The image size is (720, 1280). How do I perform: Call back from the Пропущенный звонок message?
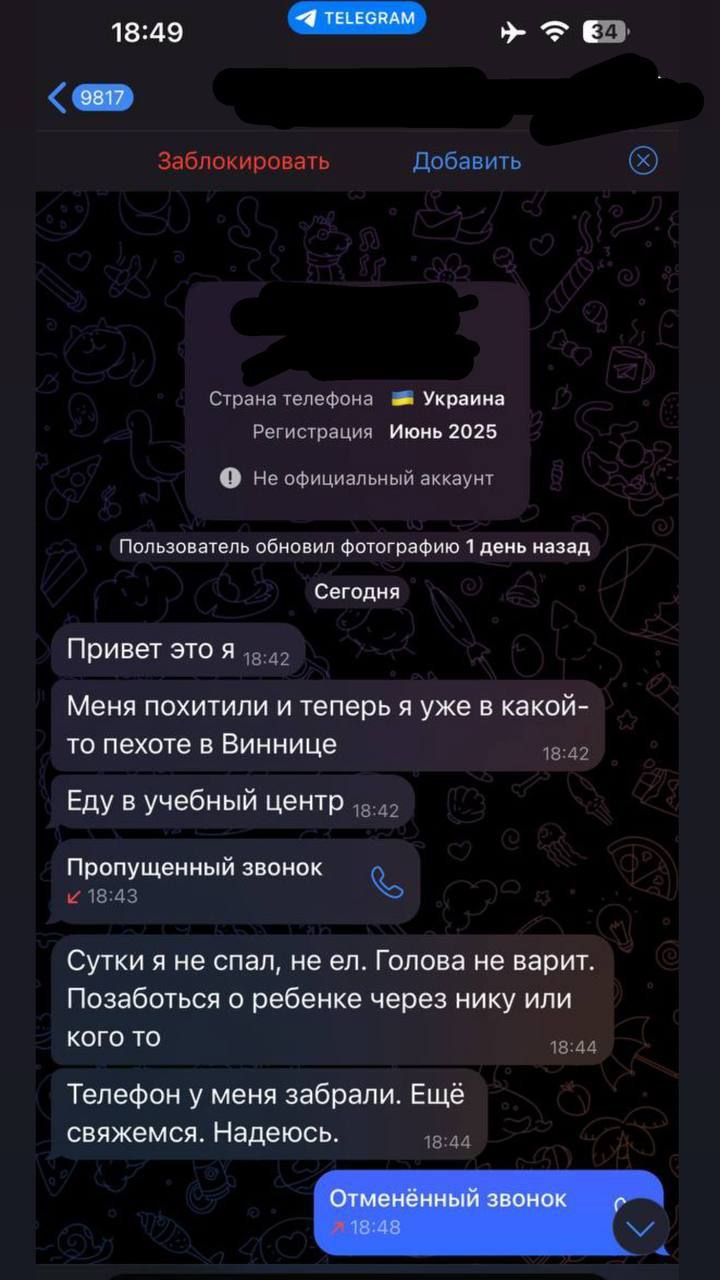coord(387,881)
